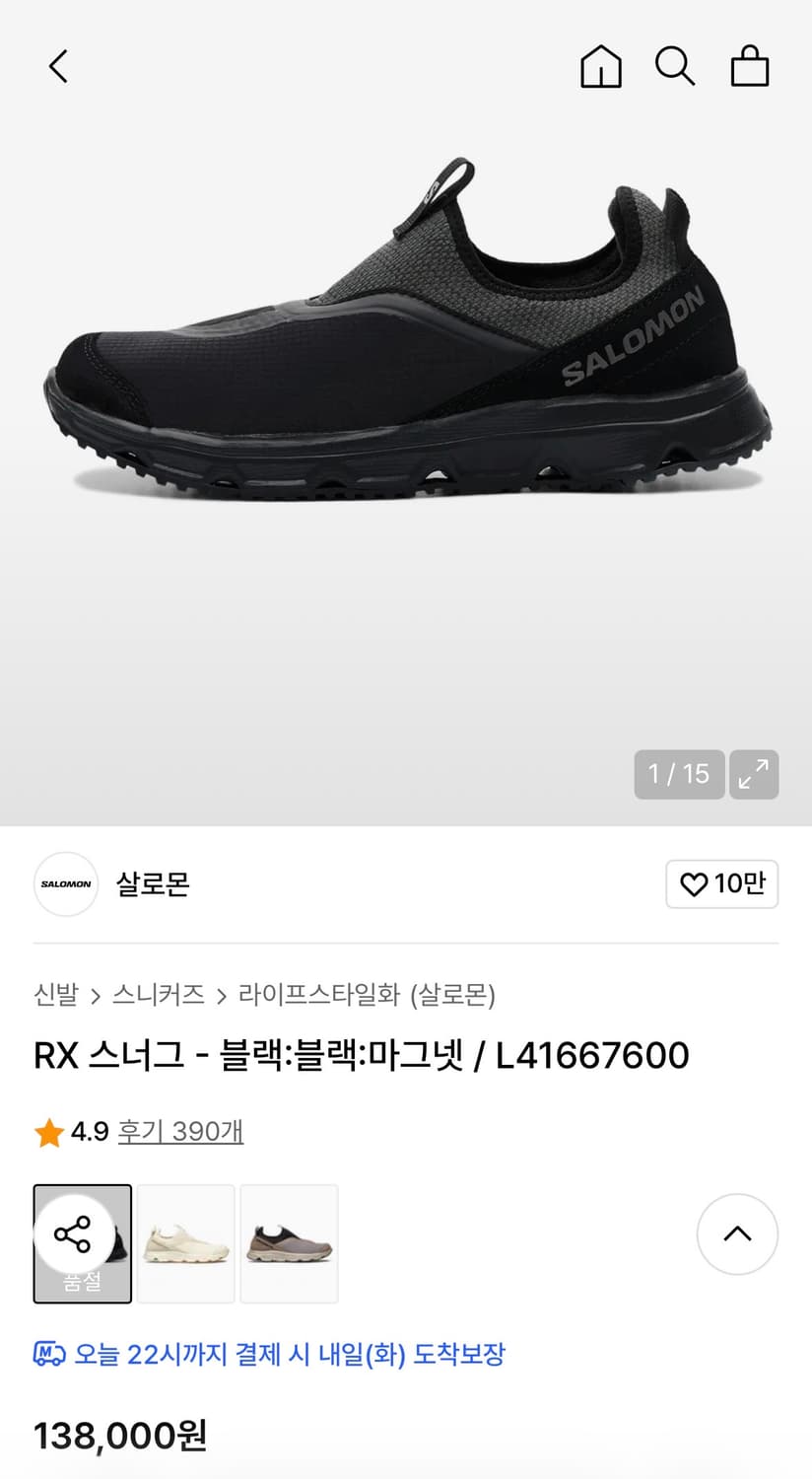The image size is (812, 1479).
Task: Expand 신발 in the breadcrumb
Action: [x=55, y=996]
